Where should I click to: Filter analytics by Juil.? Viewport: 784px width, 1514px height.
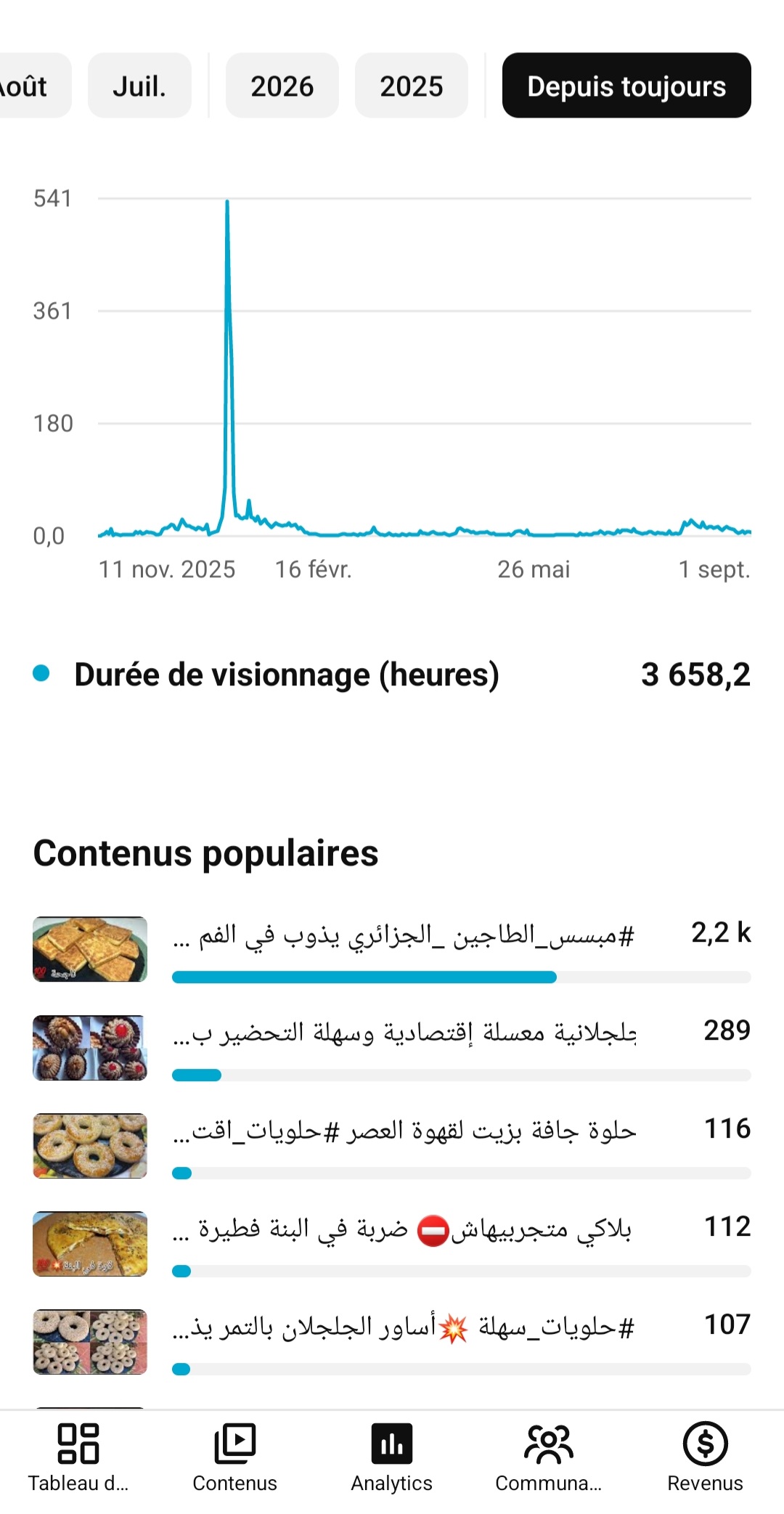[x=139, y=86]
